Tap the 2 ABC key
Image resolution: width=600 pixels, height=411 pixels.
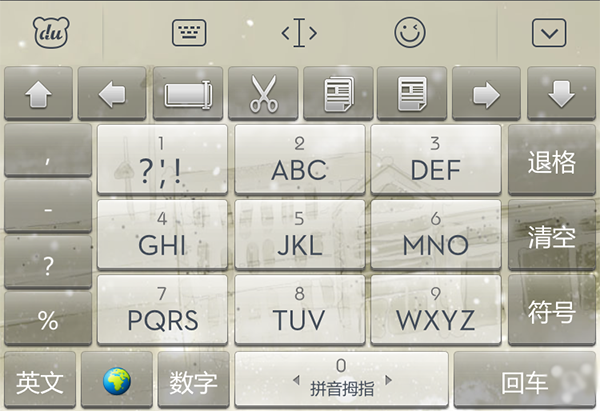click(x=299, y=160)
